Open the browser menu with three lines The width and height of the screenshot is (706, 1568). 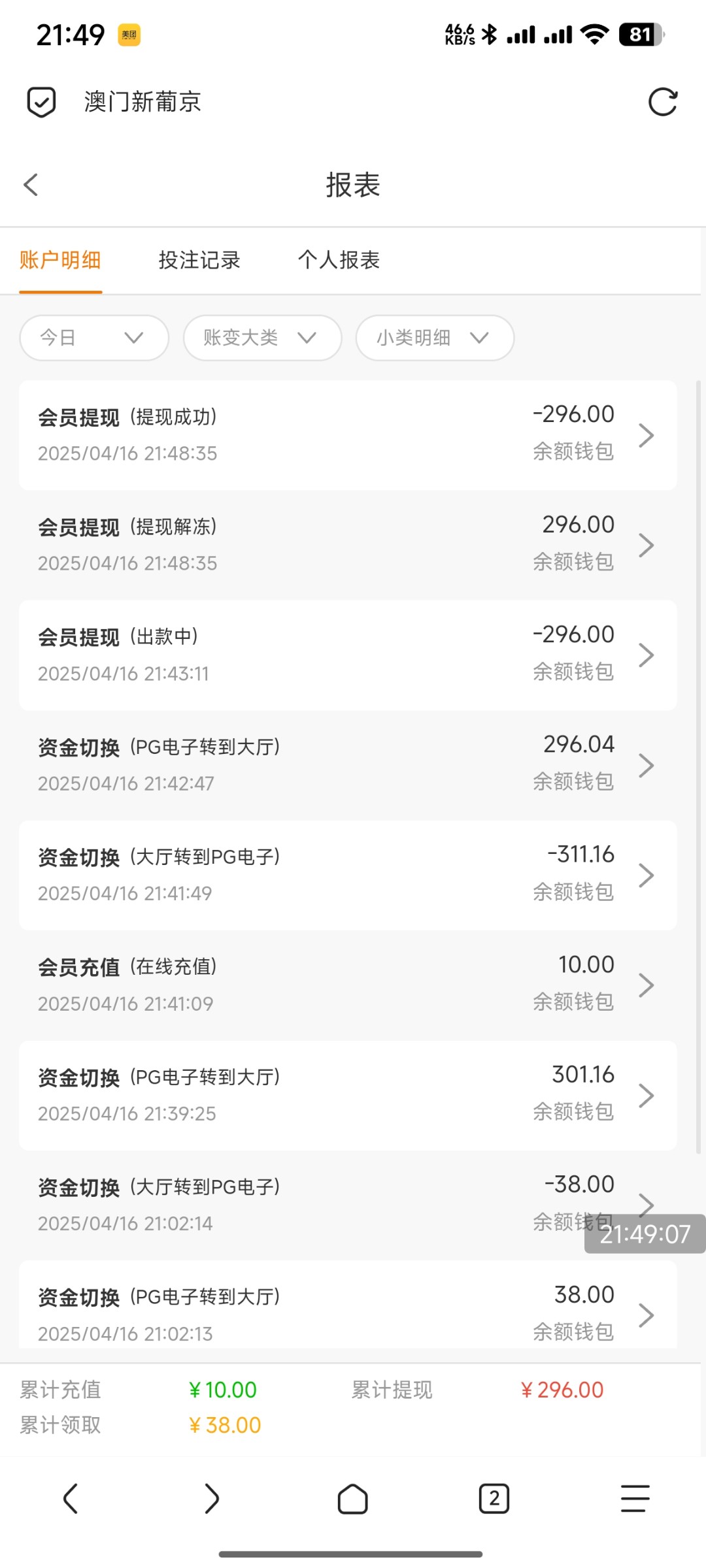click(635, 1498)
